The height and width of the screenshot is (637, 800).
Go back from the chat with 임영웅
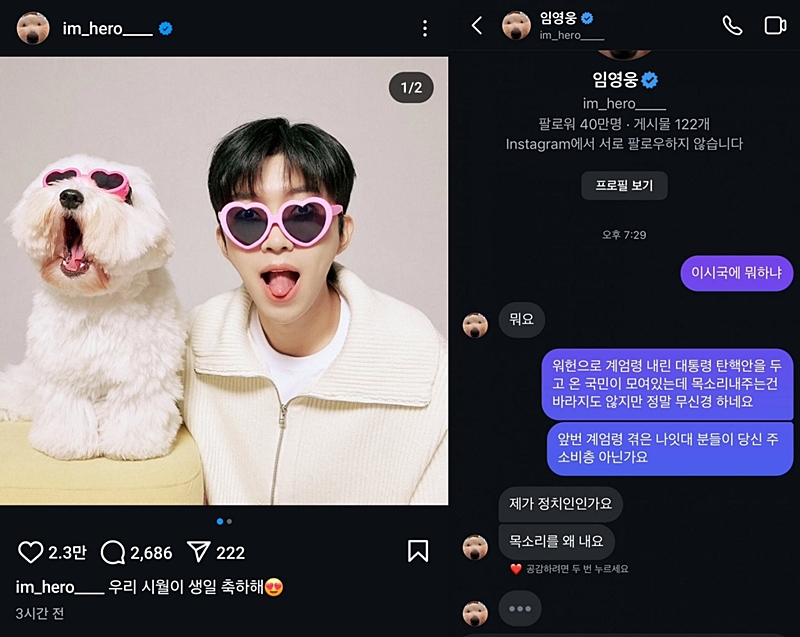(x=476, y=26)
